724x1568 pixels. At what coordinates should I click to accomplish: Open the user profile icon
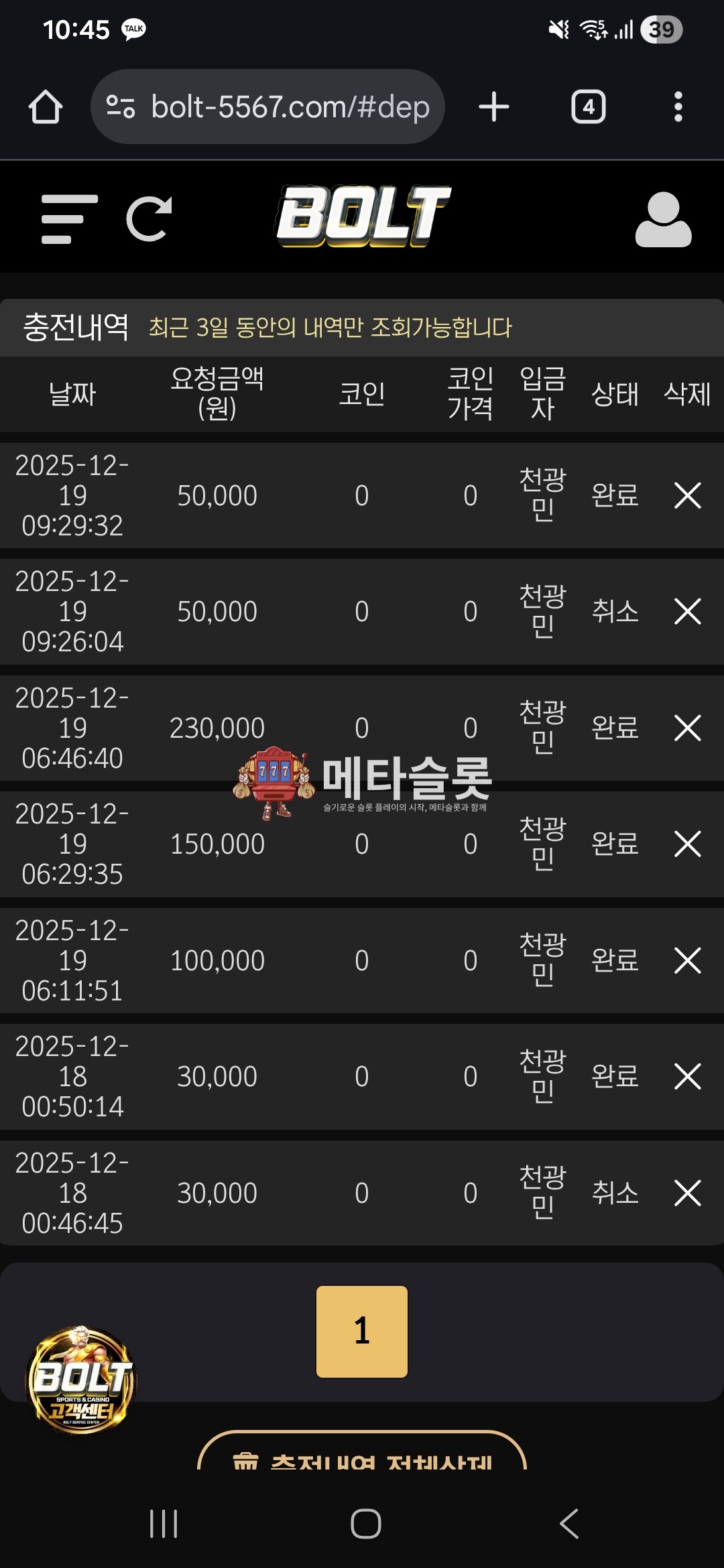click(663, 219)
